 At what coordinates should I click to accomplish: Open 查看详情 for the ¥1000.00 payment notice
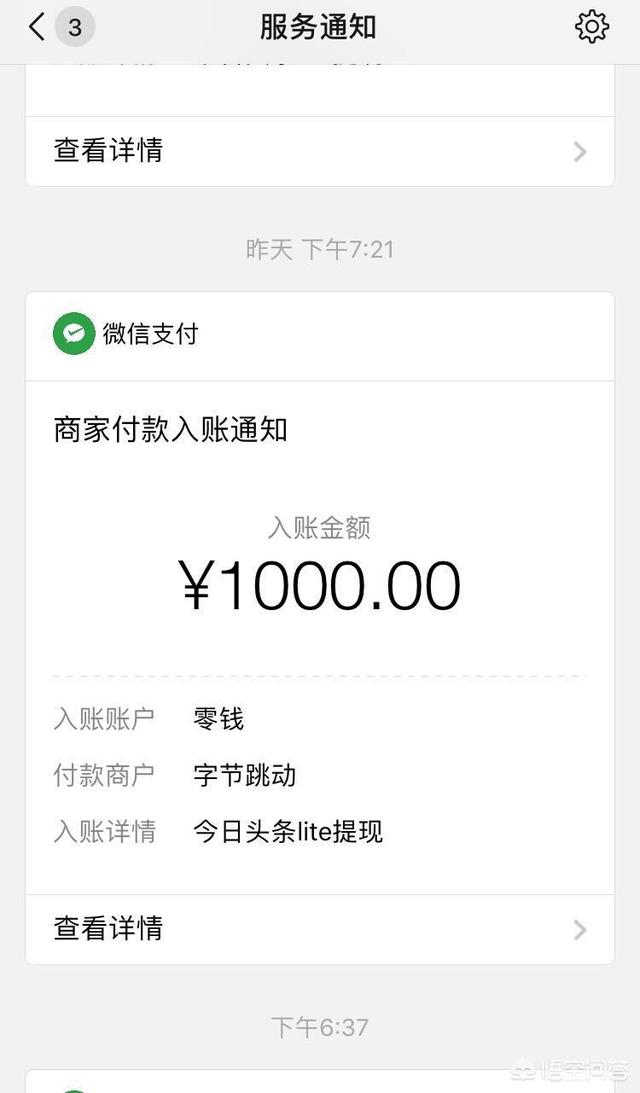coord(319,929)
